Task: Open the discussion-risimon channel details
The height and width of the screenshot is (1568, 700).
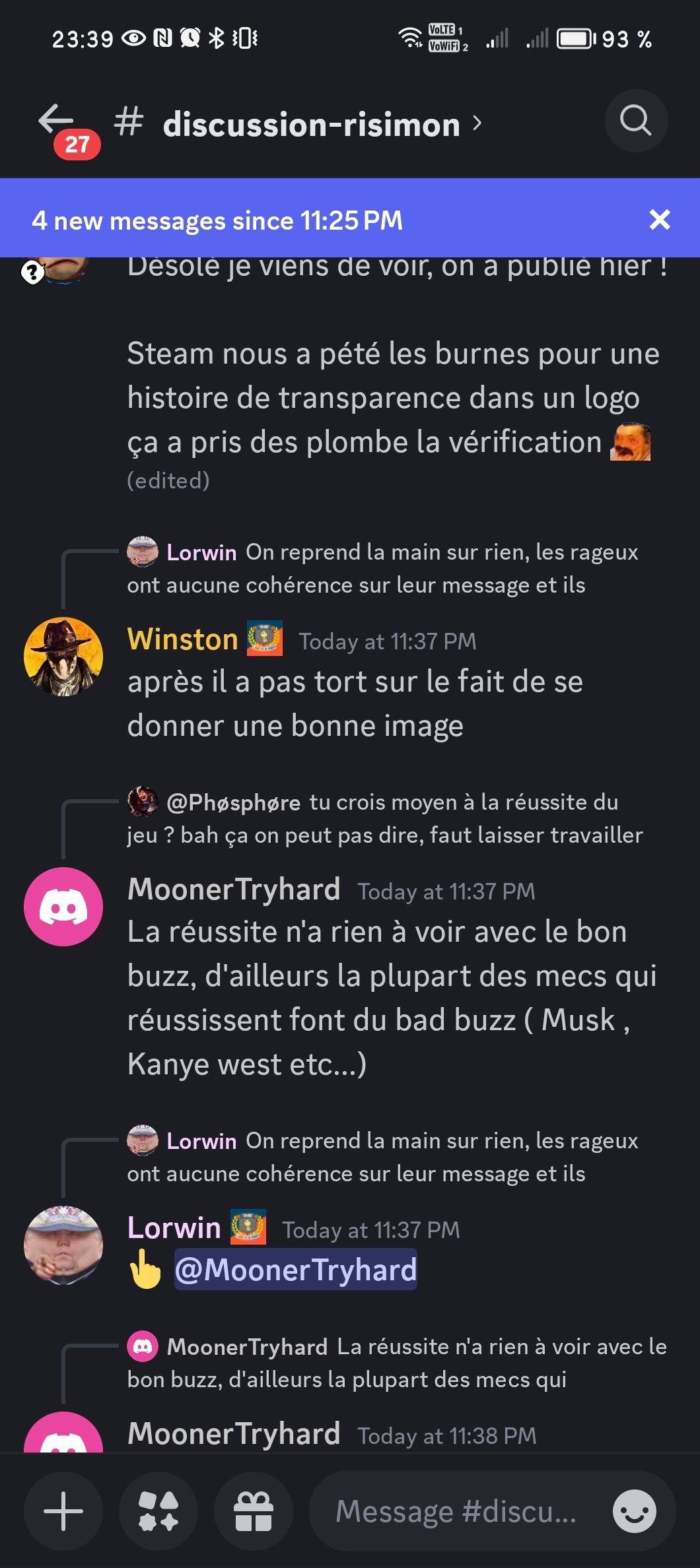Action: (x=311, y=125)
